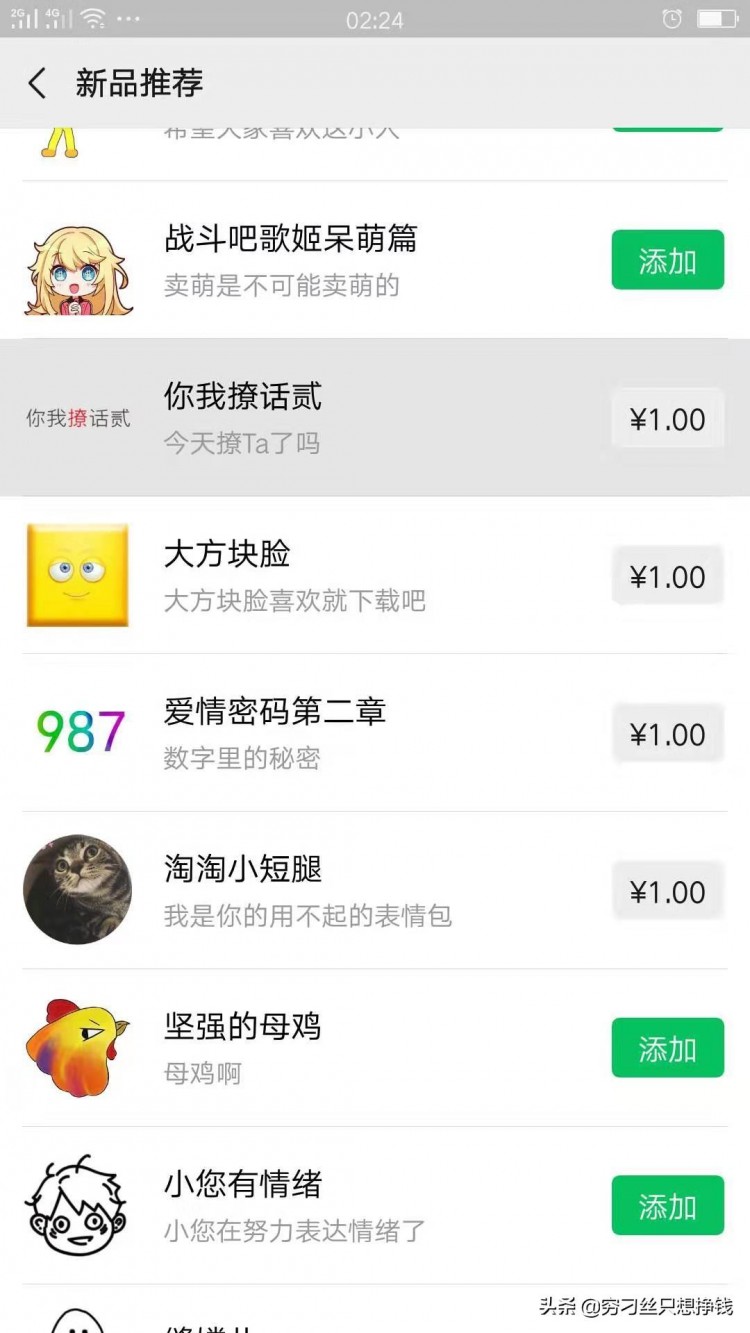Tap the yellow 大方块脸 cube face icon
The height and width of the screenshot is (1333, 750).
[x=77, y=576]
